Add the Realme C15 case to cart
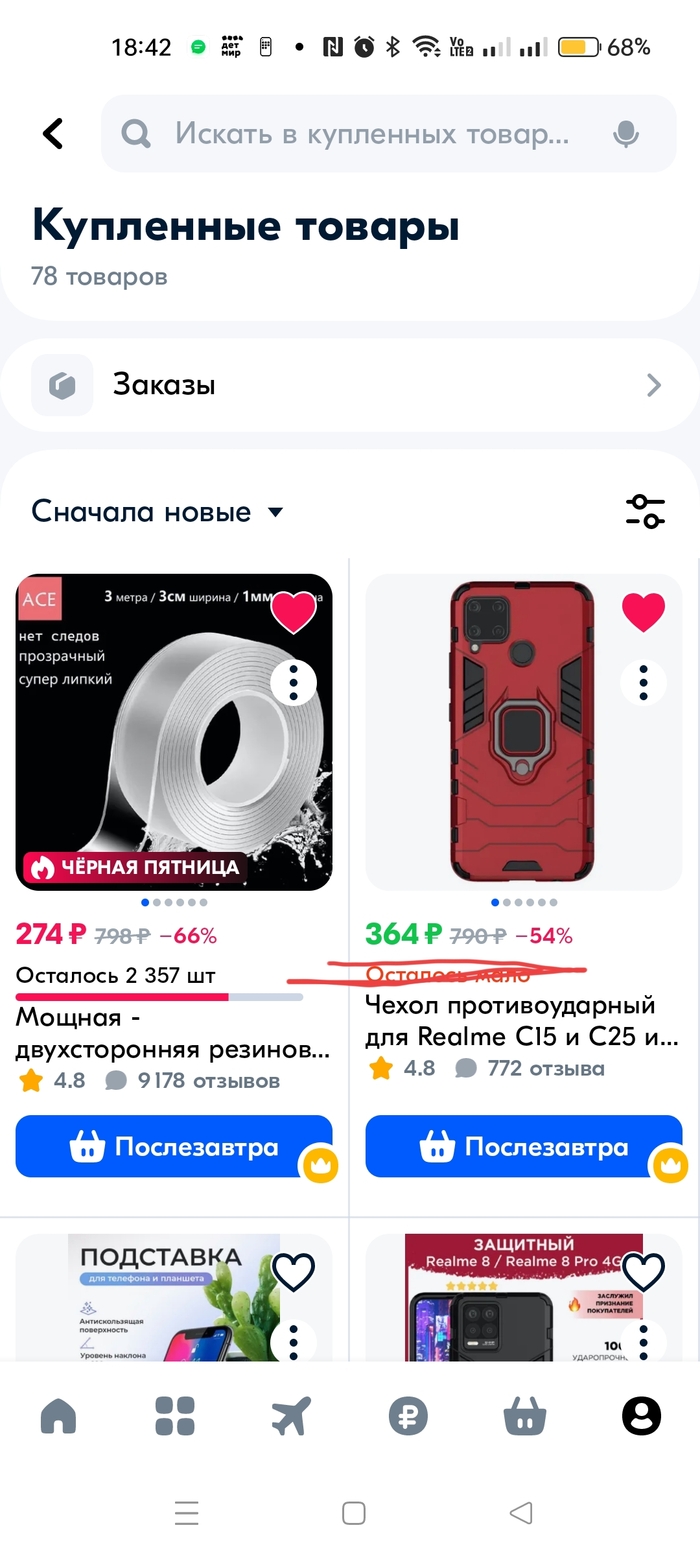This screenshot has width=700, height=1556. [523, 1146]
